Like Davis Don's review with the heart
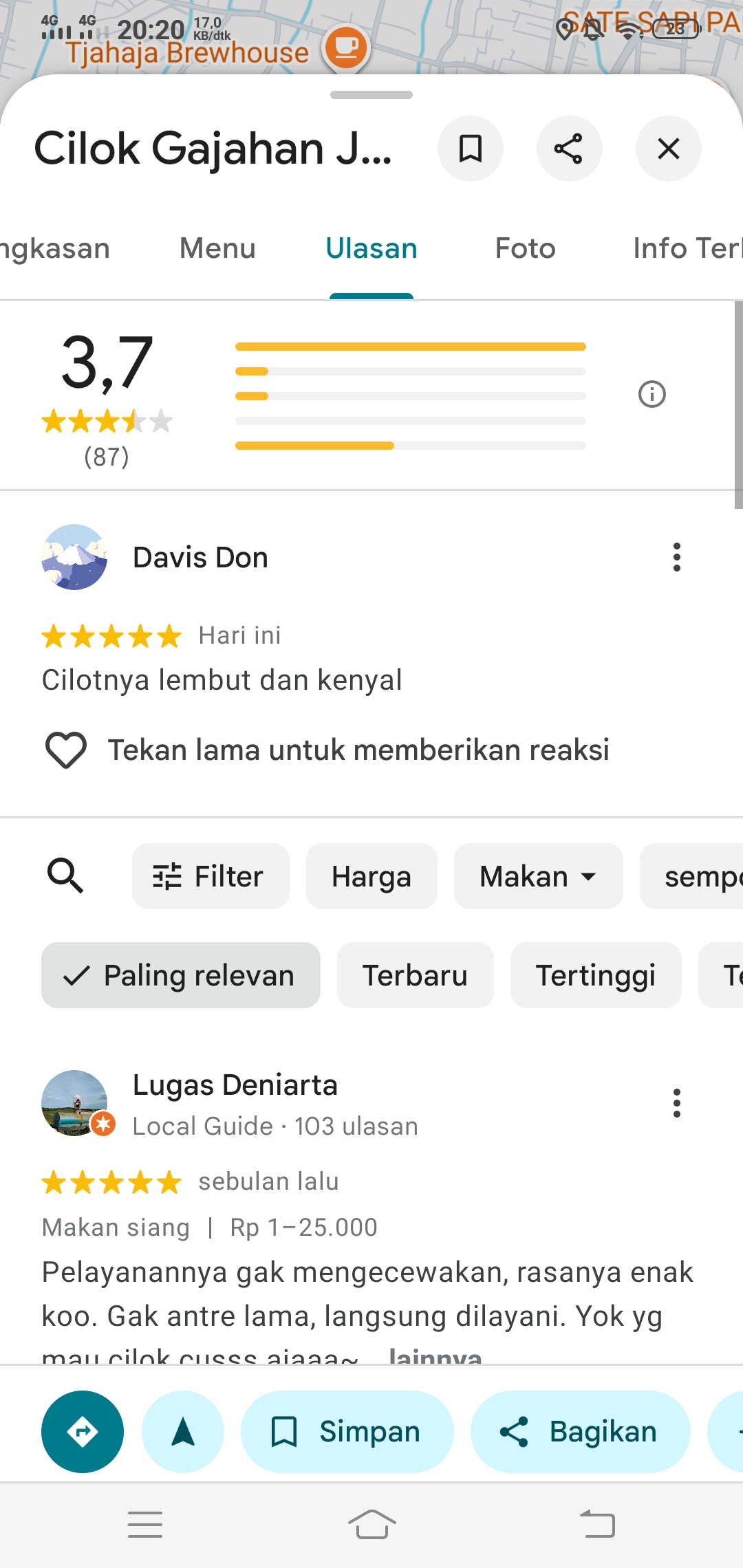743x1568 pixels. point(66,750)
